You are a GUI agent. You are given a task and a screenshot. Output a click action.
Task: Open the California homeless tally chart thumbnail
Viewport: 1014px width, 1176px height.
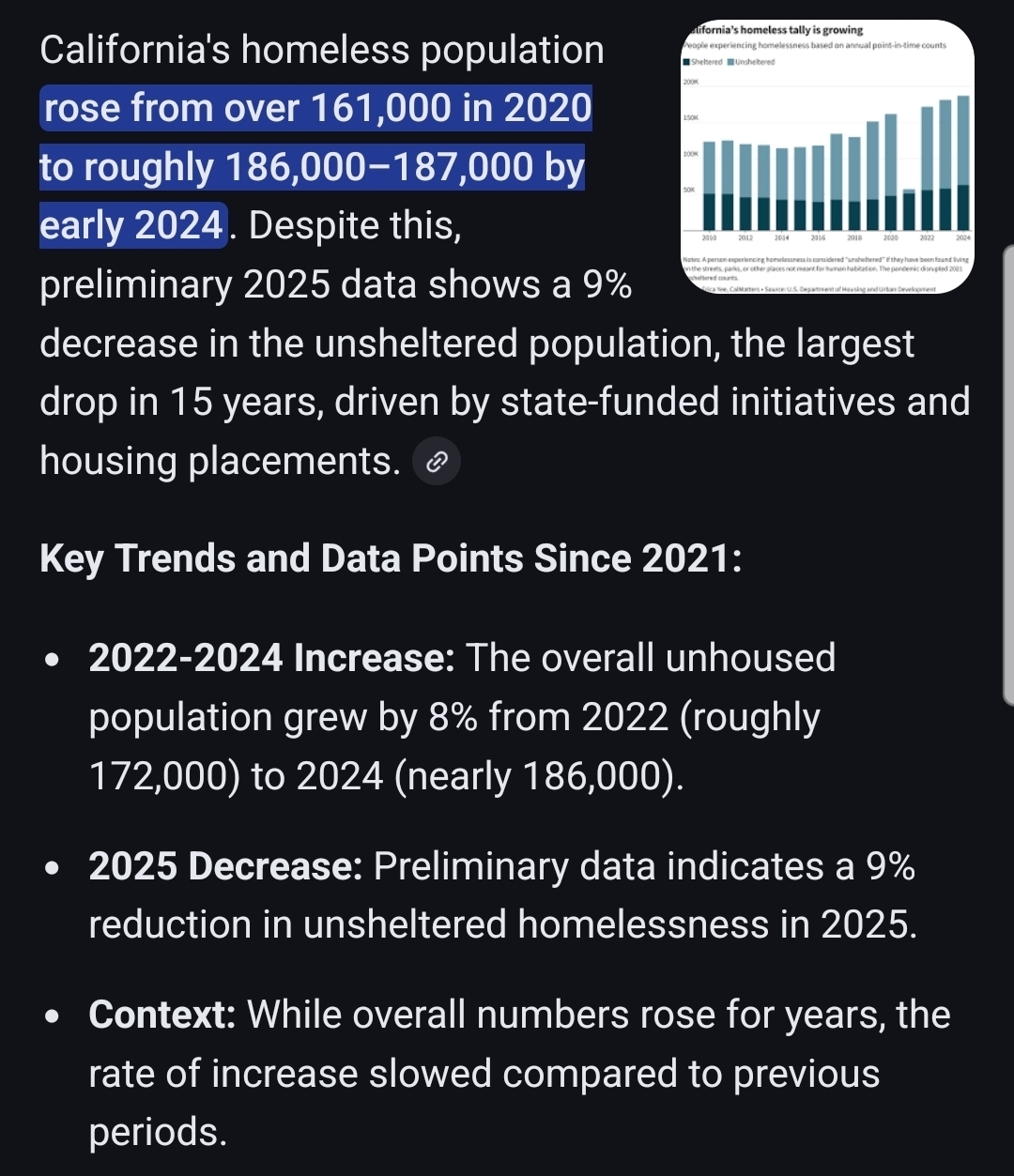[x=827, y=157]
